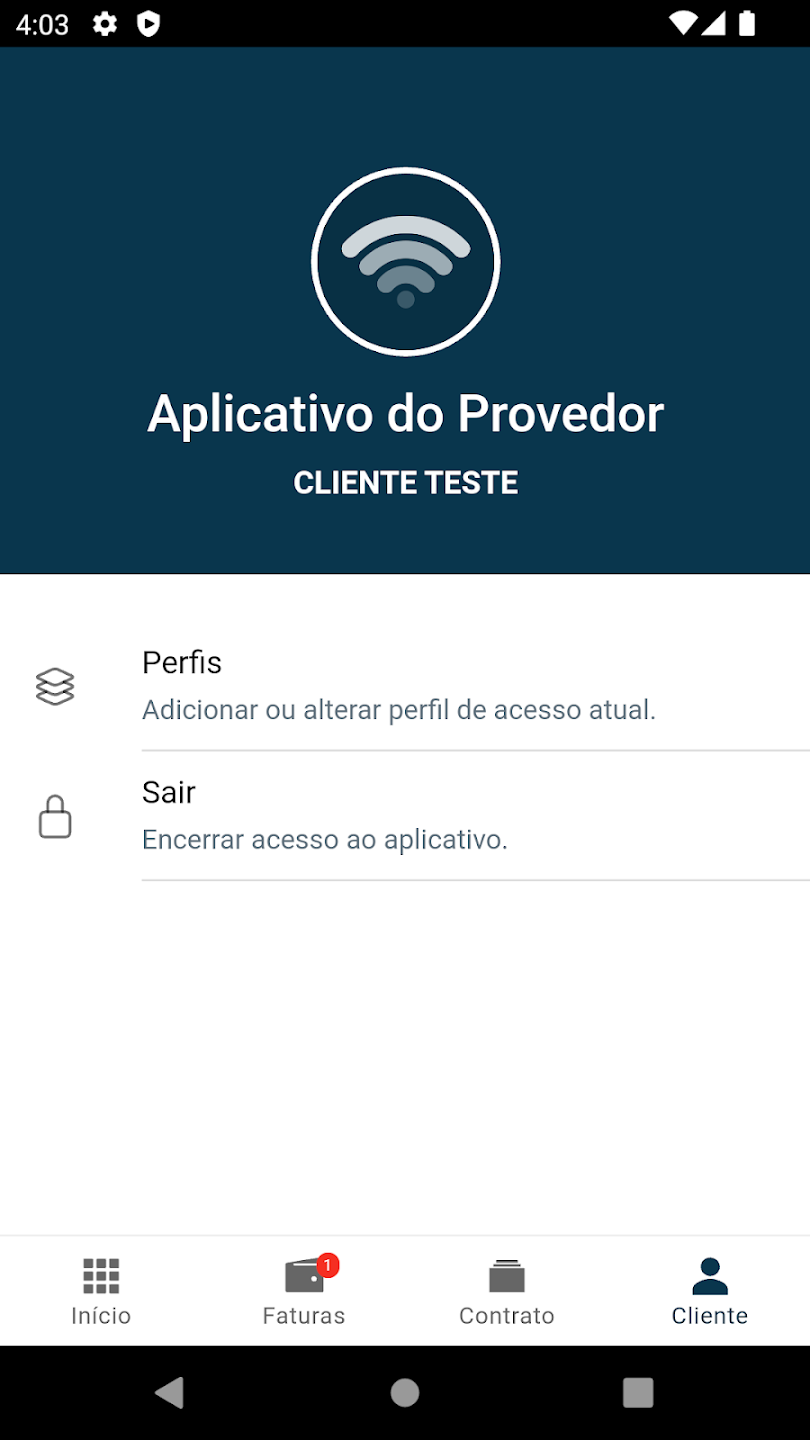Screen dimensions: 810x1440
Task: Switch to the Contrato tab
Action: point(506,1291)
